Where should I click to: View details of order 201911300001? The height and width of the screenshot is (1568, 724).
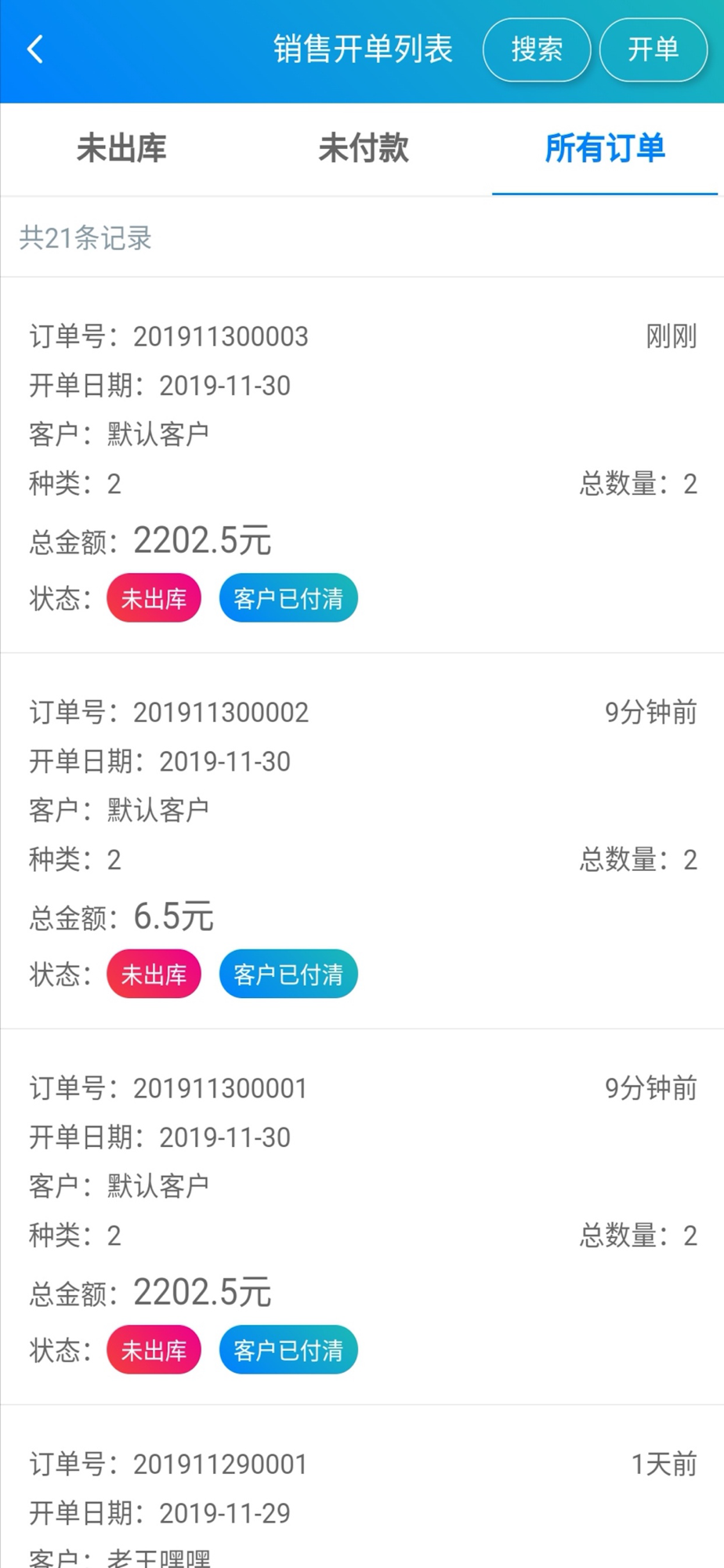pyautogui.click(x=362, y=1216)
